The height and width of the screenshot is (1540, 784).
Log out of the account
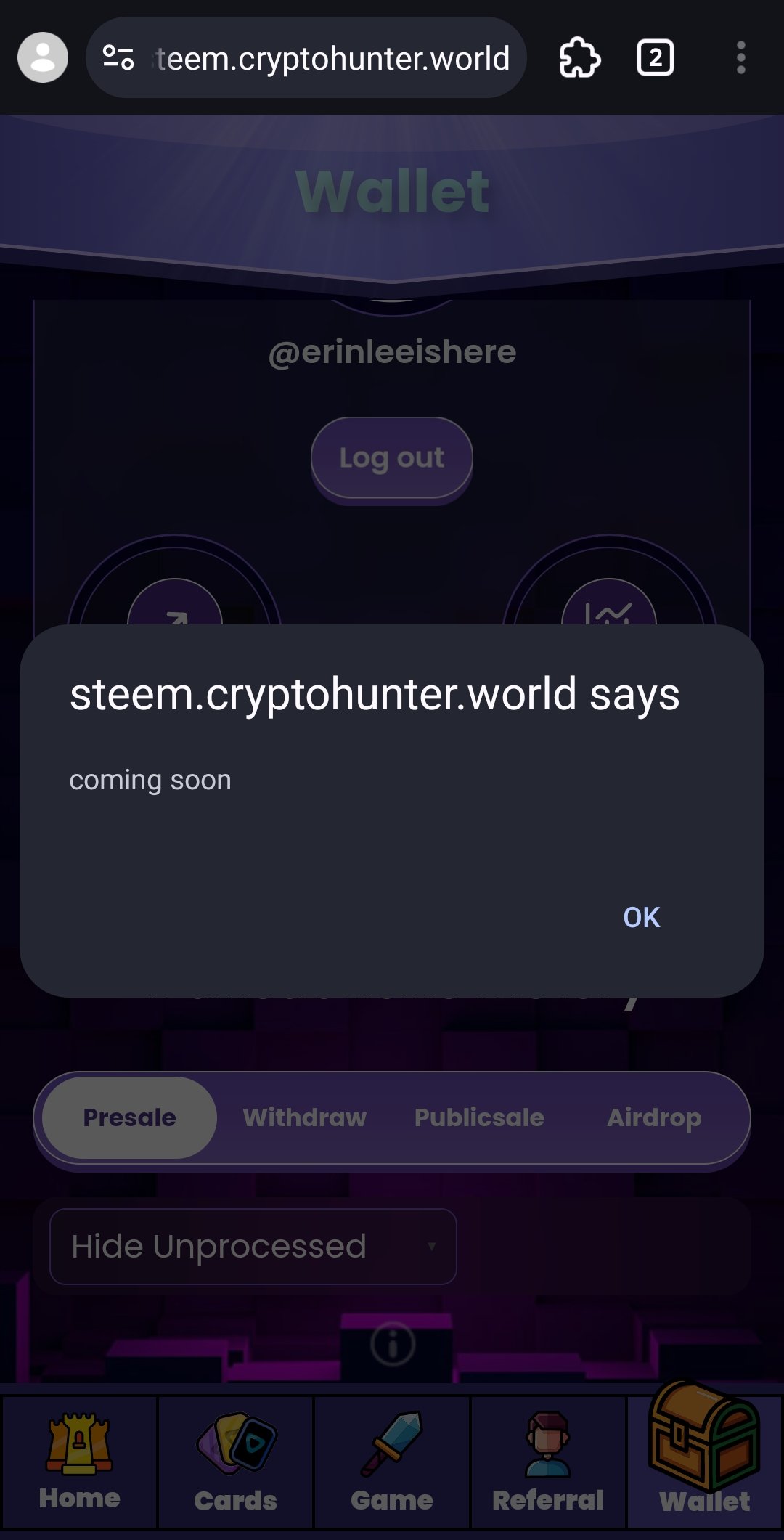point(392,458)
